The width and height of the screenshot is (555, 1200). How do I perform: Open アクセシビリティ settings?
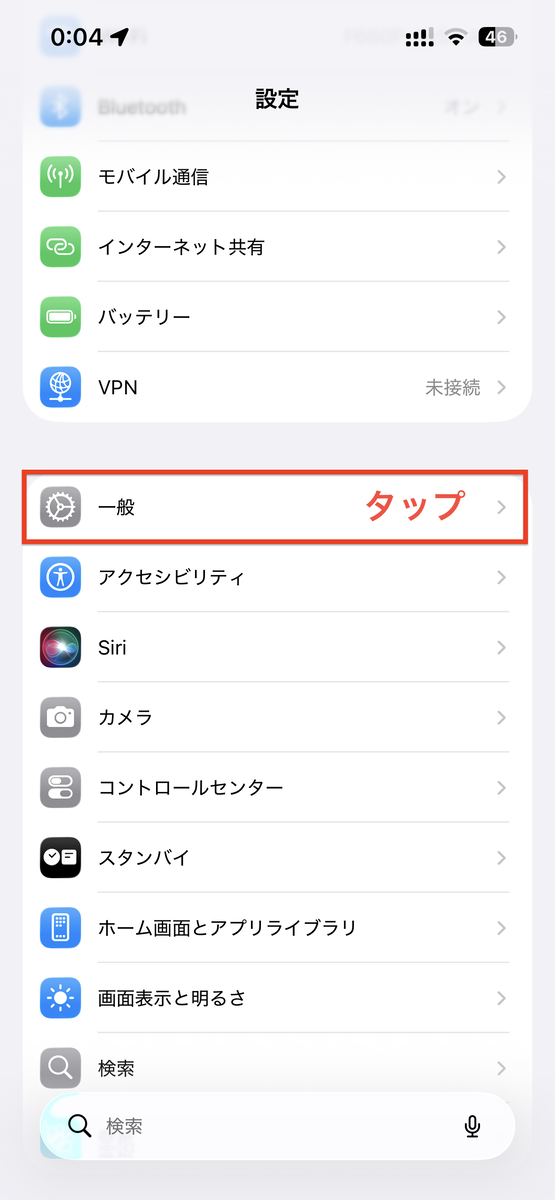coord(277,578)
